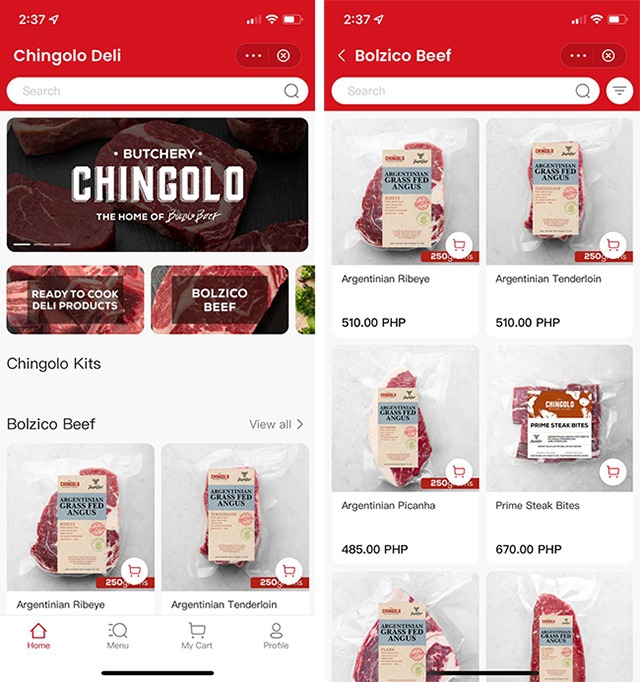This screenshot has width=640, height=682.
Task: Tap the search field on the Bolzico Beef page
Action: coord(460,91)
